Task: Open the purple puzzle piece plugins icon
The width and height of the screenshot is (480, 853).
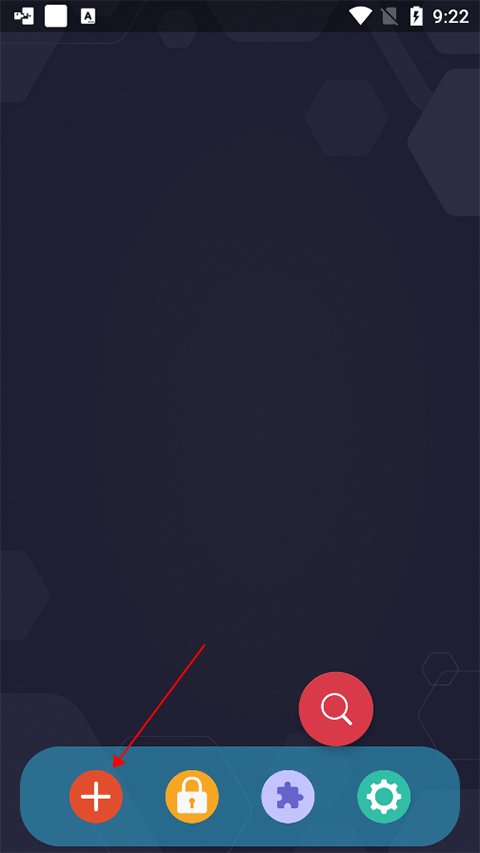Action: [288, 796]
